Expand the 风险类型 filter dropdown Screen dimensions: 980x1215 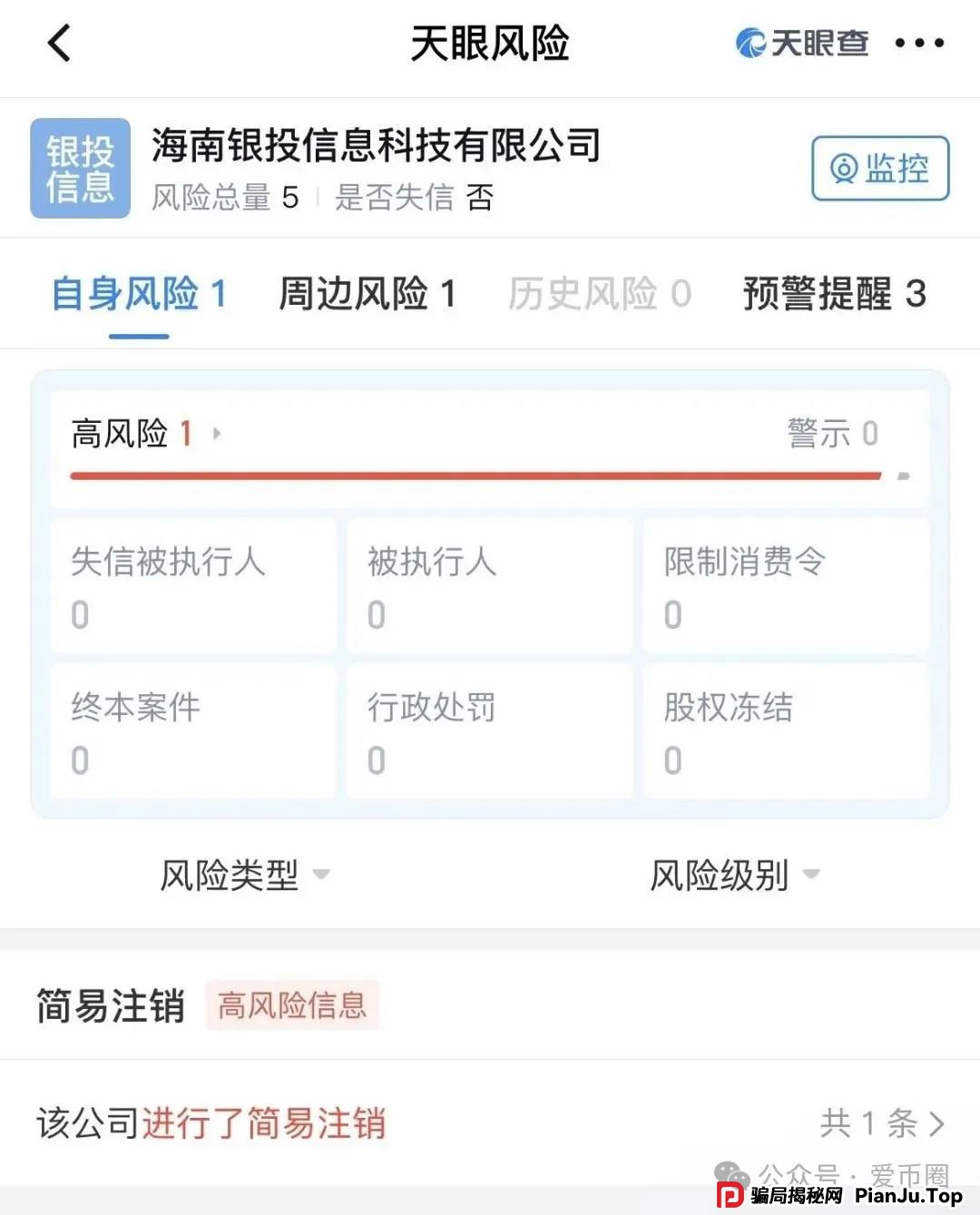point(240,874)
